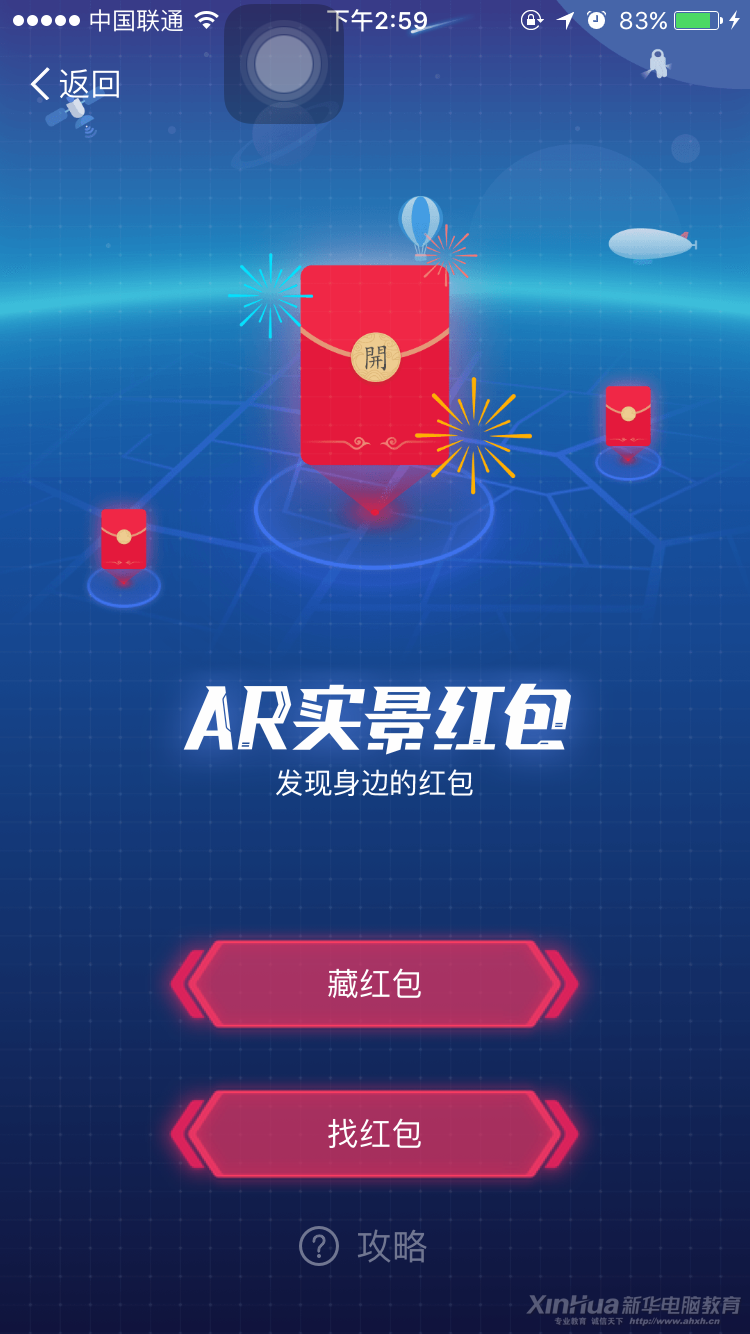The image size is (750, 1334).
Task: Go back with the 返回 button
Action: (75, 84)
